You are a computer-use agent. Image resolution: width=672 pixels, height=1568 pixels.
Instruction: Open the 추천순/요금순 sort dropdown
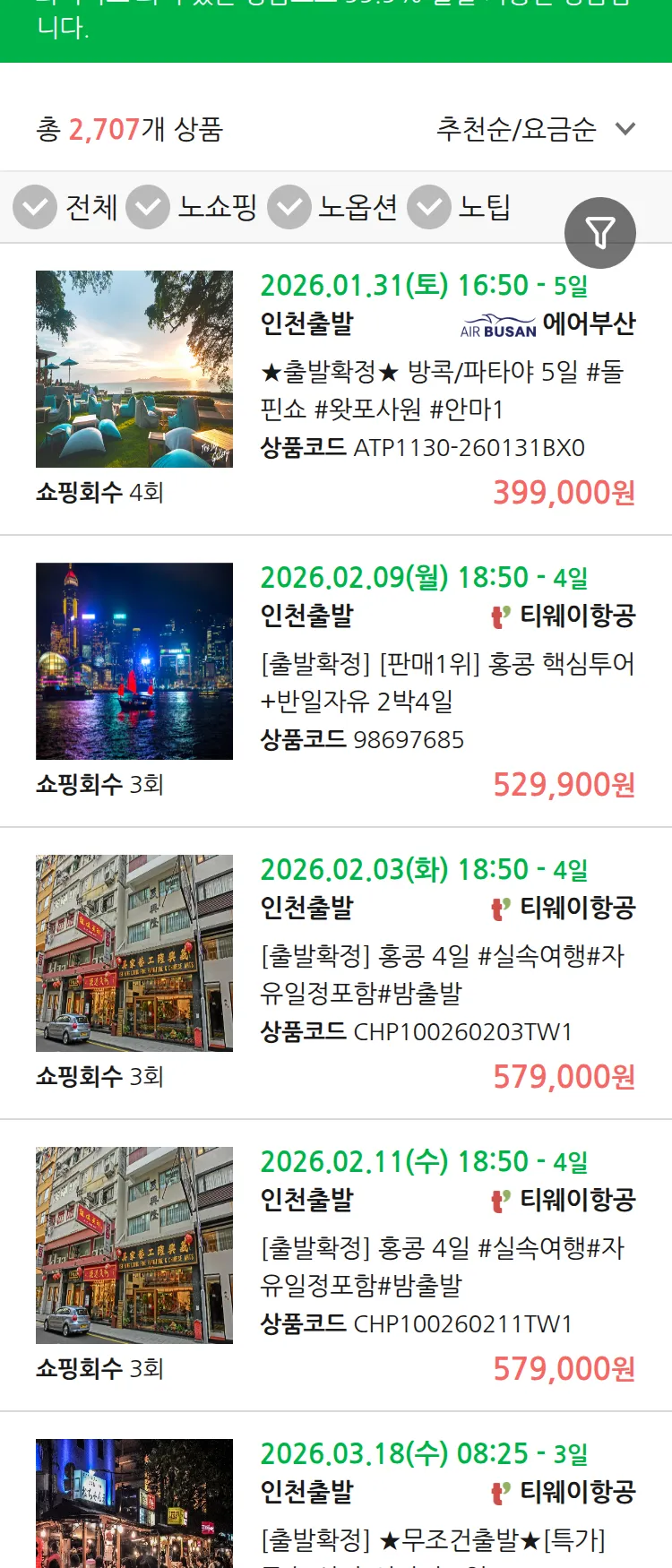point(516,129)
